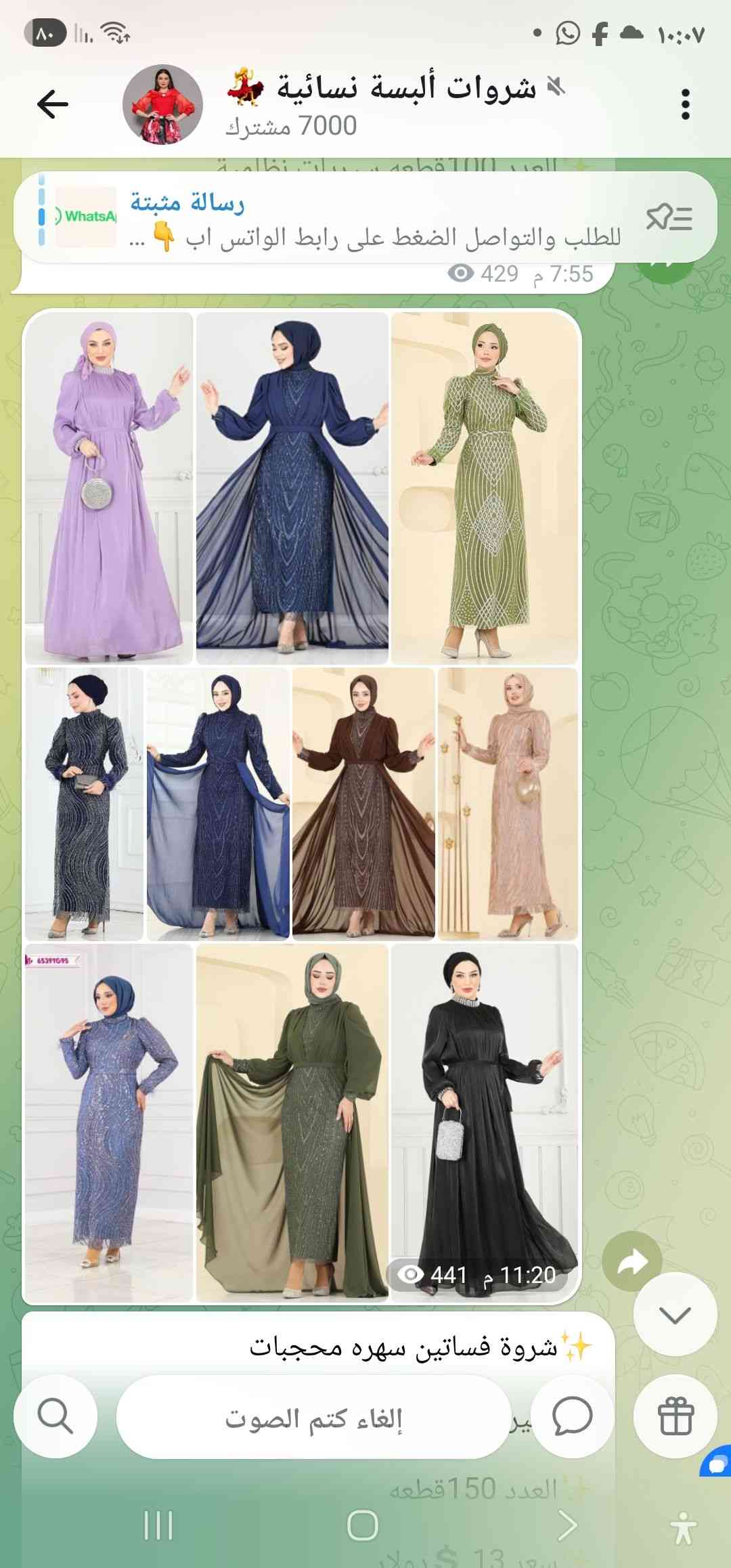
Task: Open the three-dot overflow menu
Action: pyautogui.click(x=685, y=104)
